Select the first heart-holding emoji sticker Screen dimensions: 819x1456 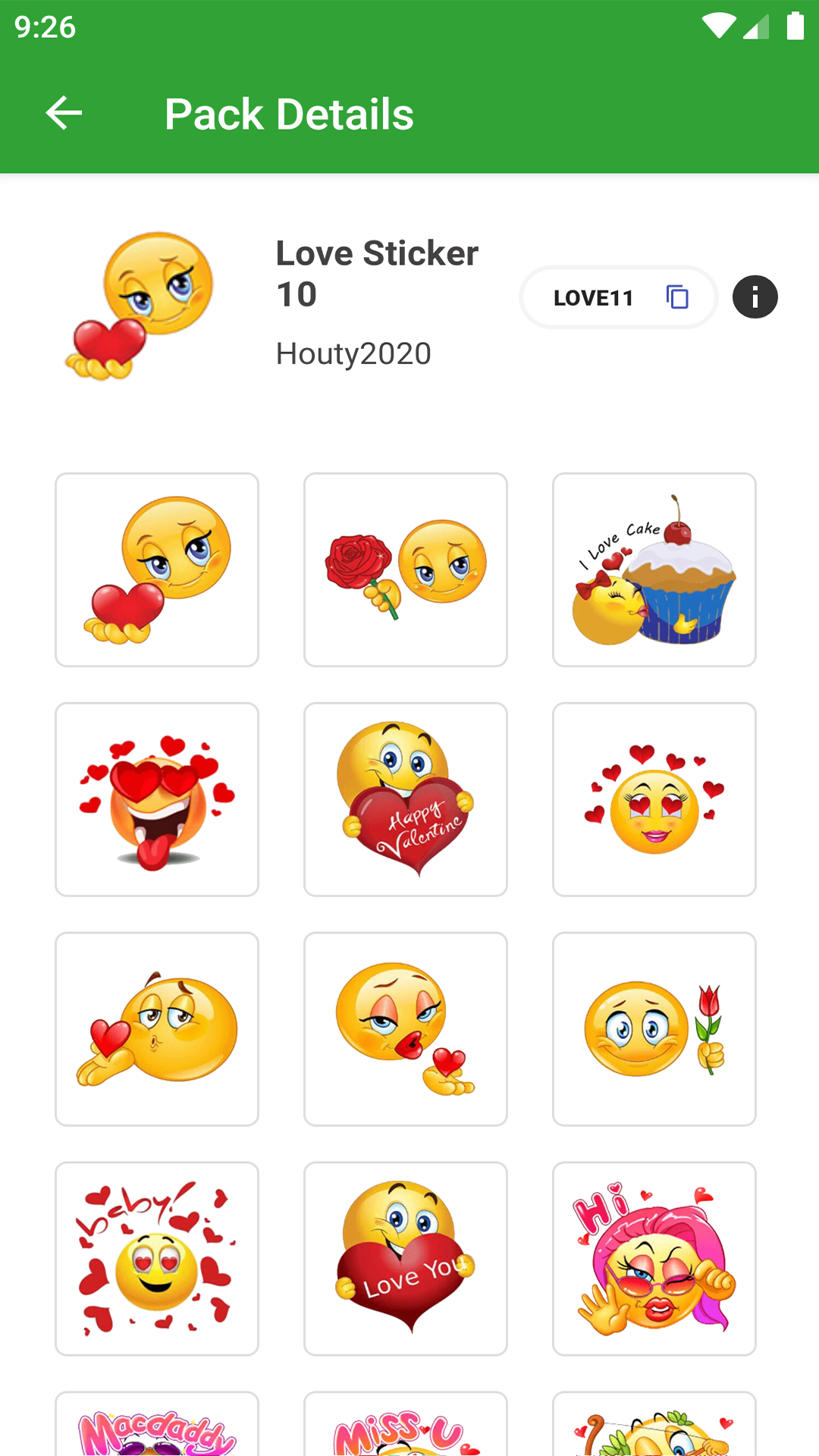[x=156, y=570]
